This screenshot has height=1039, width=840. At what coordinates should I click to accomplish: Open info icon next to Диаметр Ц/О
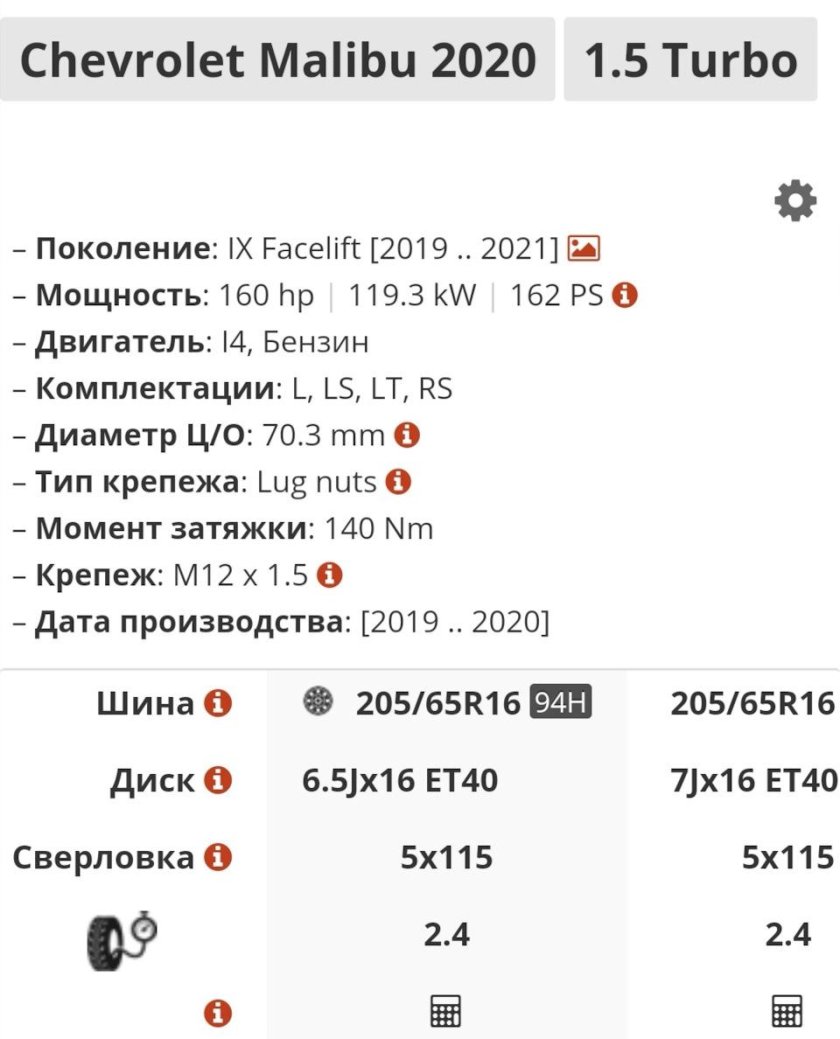(x=409, y=434)
